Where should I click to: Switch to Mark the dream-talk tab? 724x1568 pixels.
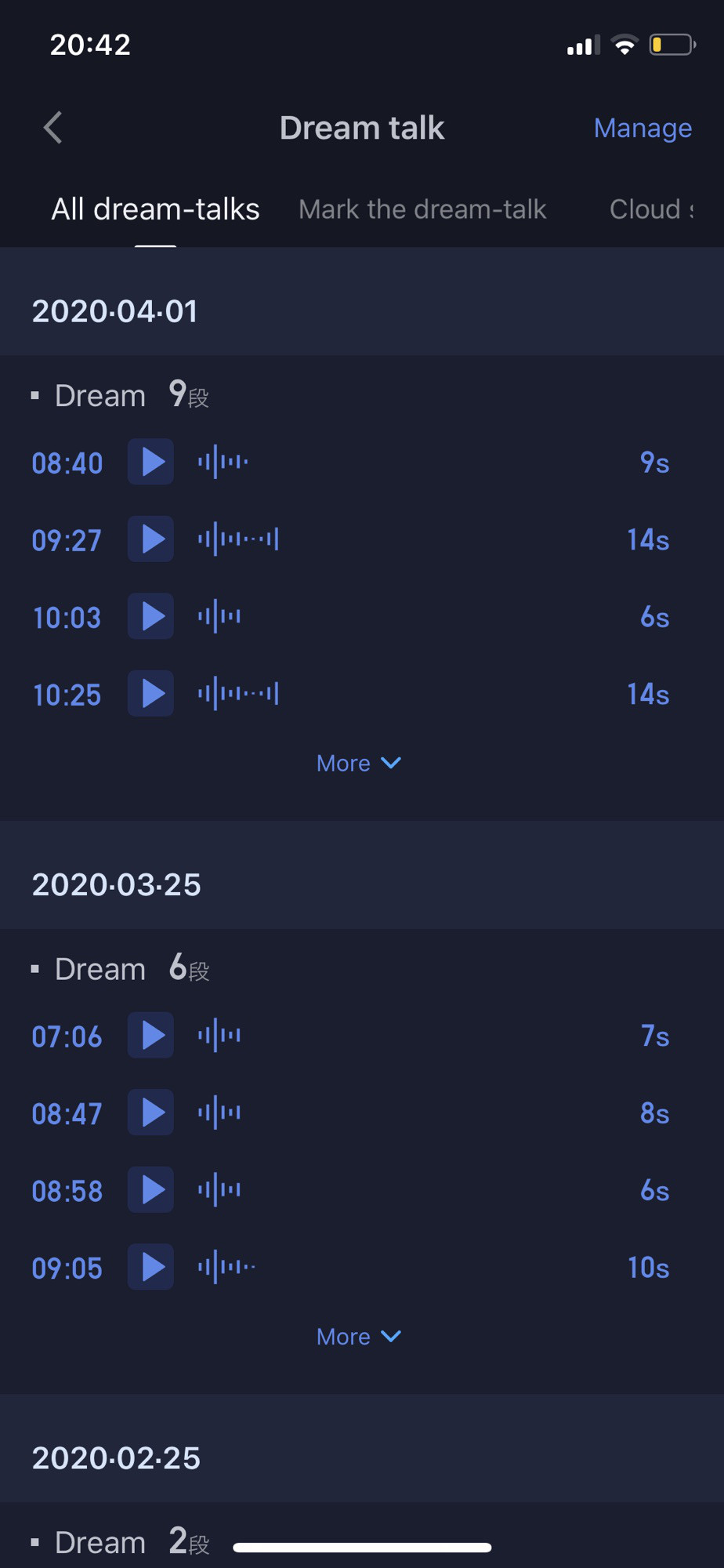click(422, 209)
